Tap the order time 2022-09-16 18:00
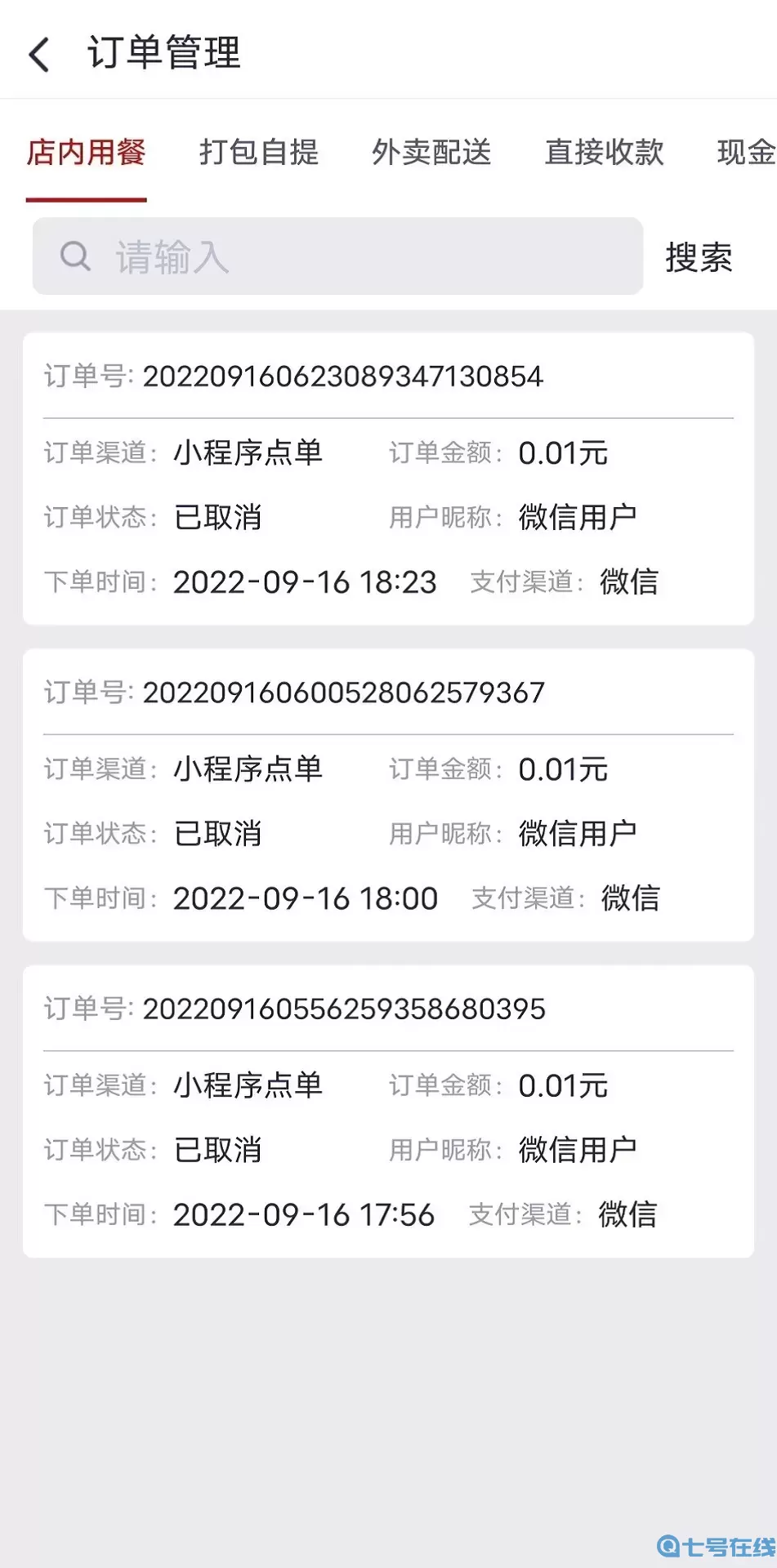 point(306,898)
